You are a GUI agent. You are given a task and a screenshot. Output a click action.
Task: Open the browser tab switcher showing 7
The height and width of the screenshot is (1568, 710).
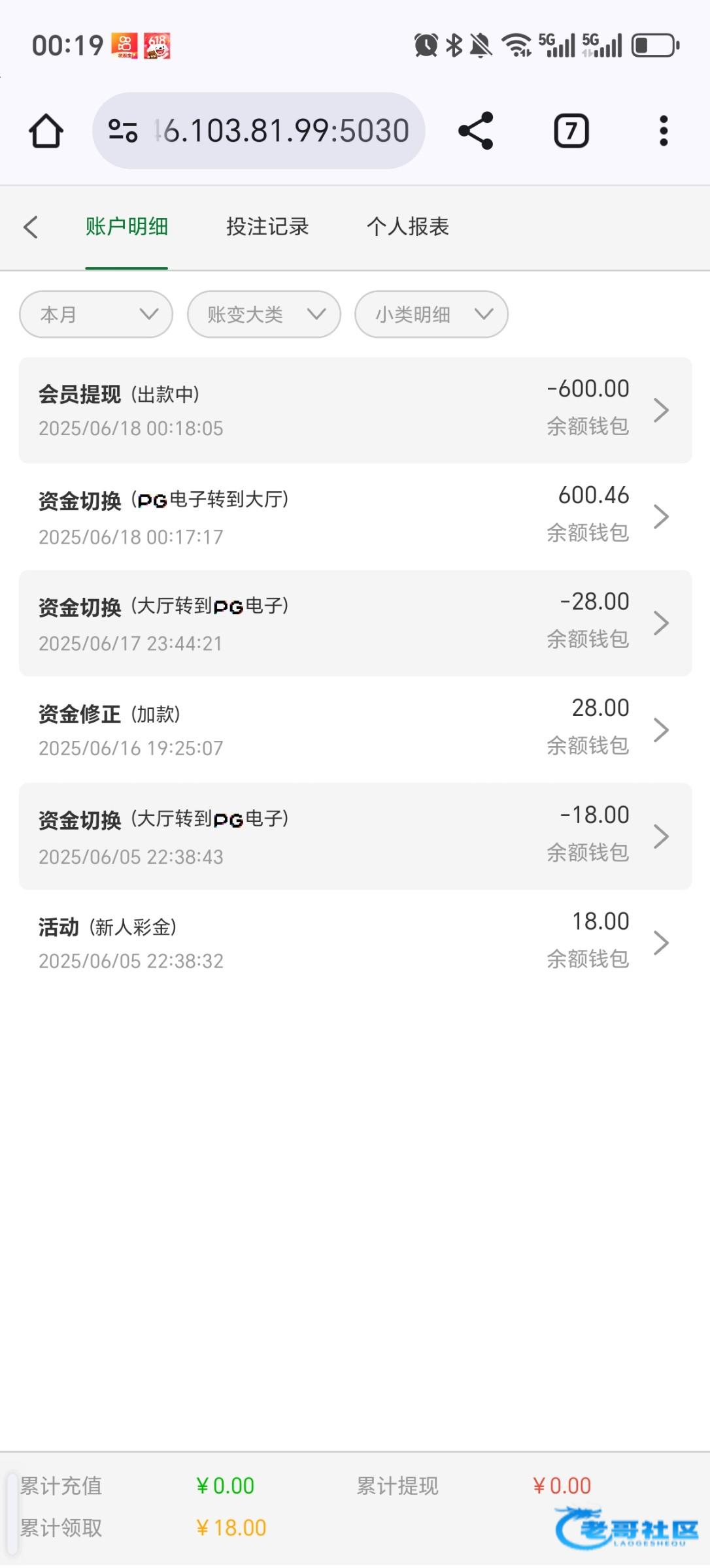pyautogui.click(x=571, y=131)
